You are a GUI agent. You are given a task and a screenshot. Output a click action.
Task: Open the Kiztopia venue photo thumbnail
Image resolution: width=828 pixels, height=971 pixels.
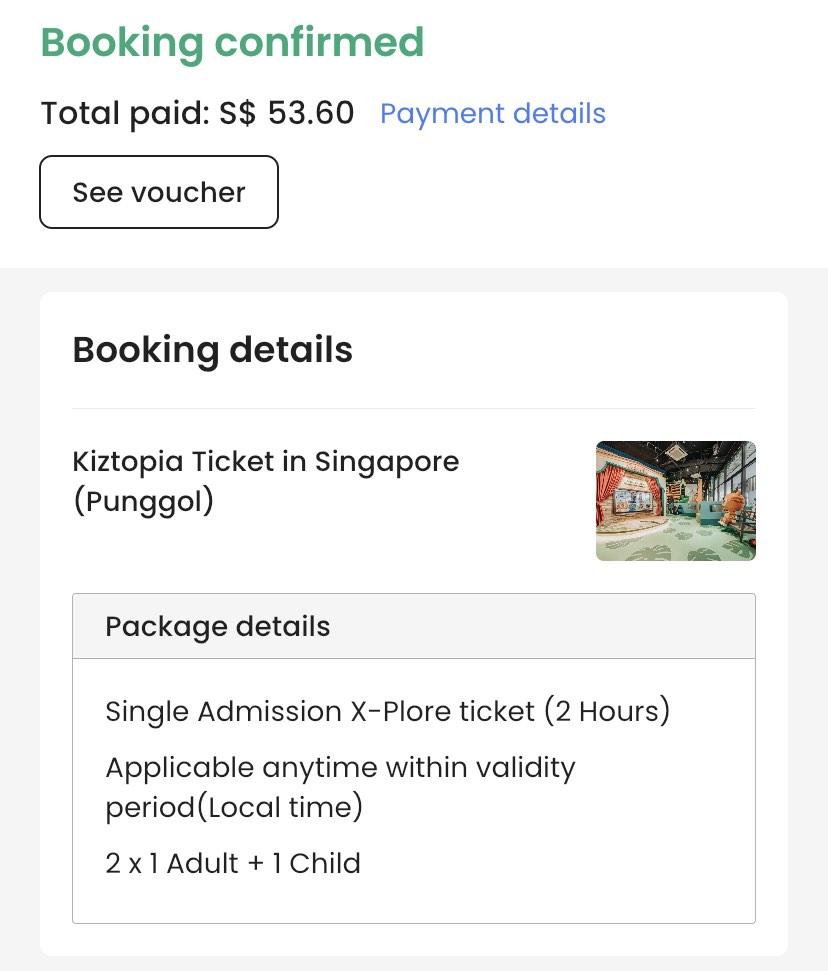675,500
